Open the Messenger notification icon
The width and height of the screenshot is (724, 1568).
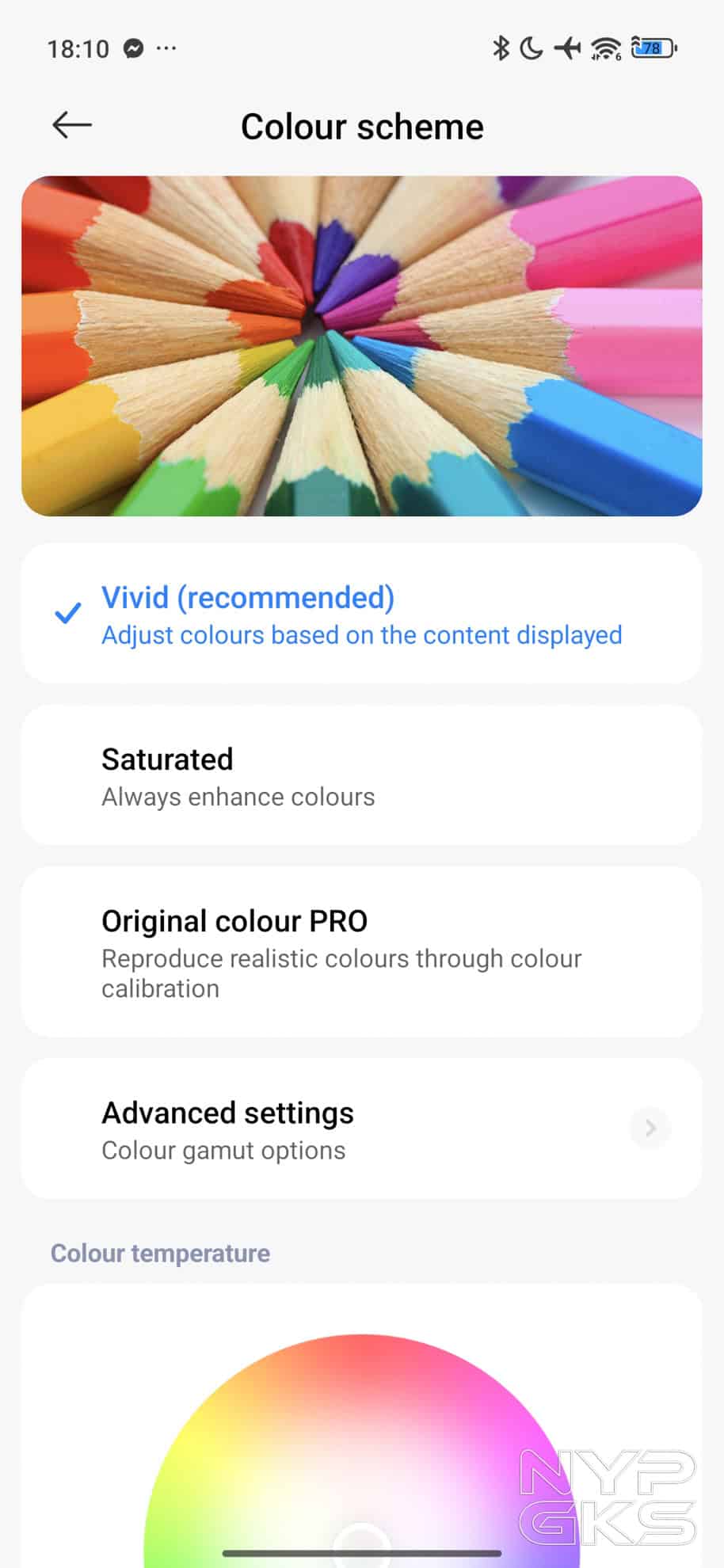point(133,48)
